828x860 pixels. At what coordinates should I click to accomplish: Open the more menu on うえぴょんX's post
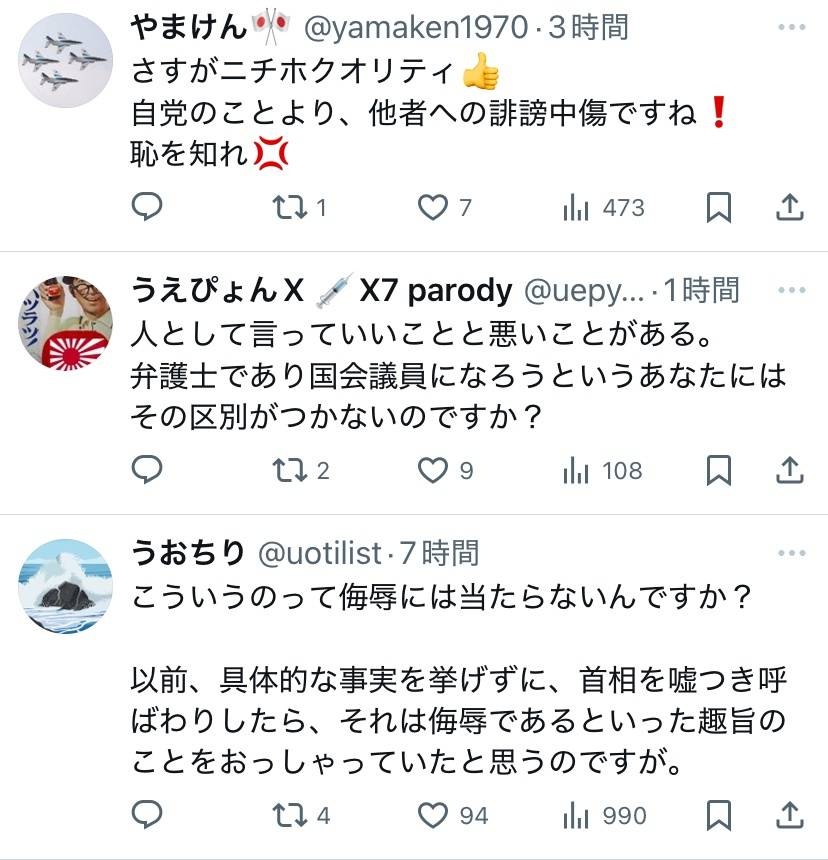coord(790,290)
